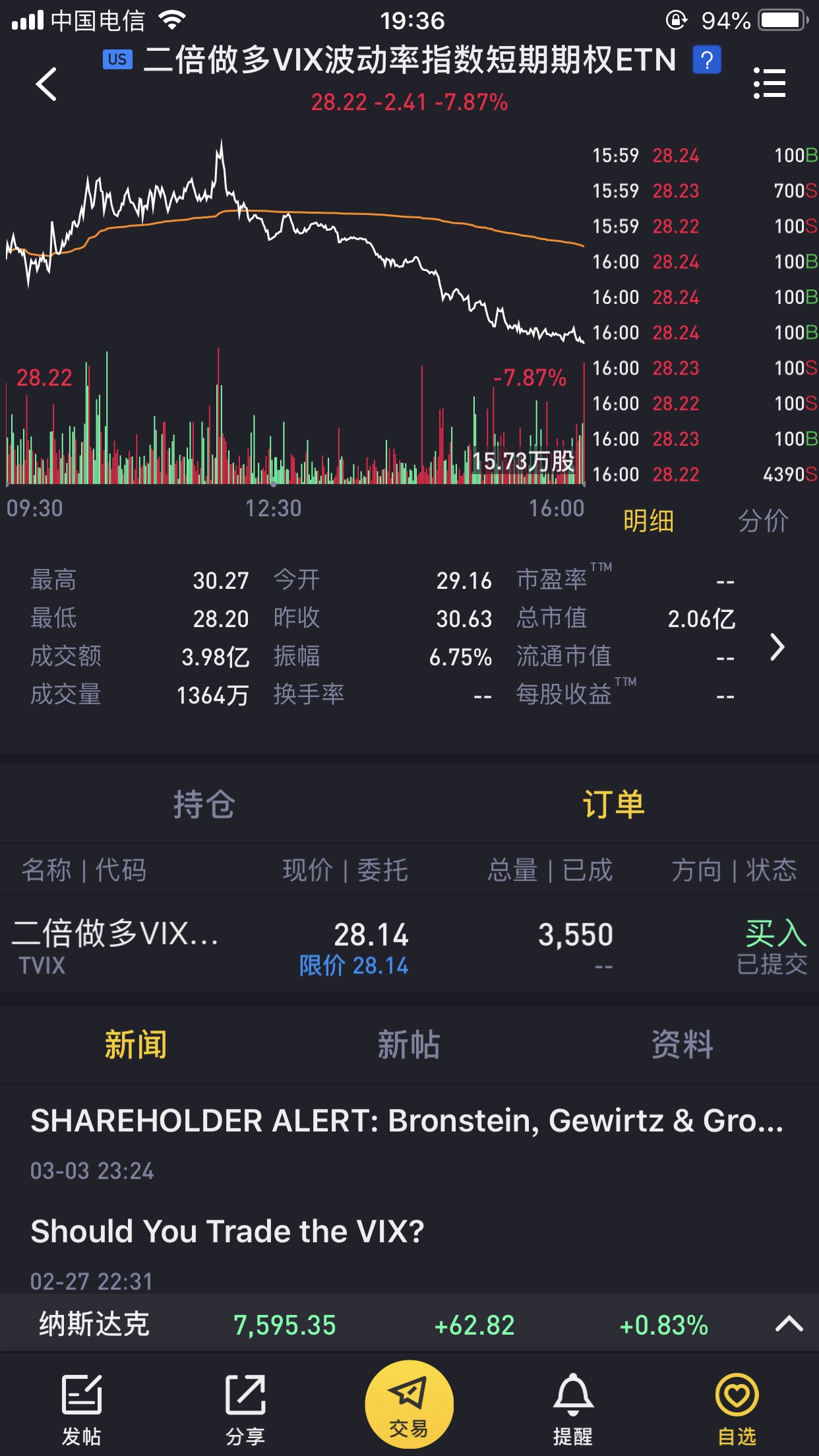Open the yellow 交易 trade button
Image resolution: width=819 pixels, height=1456 pixels.
click(x=409, y=1405)
